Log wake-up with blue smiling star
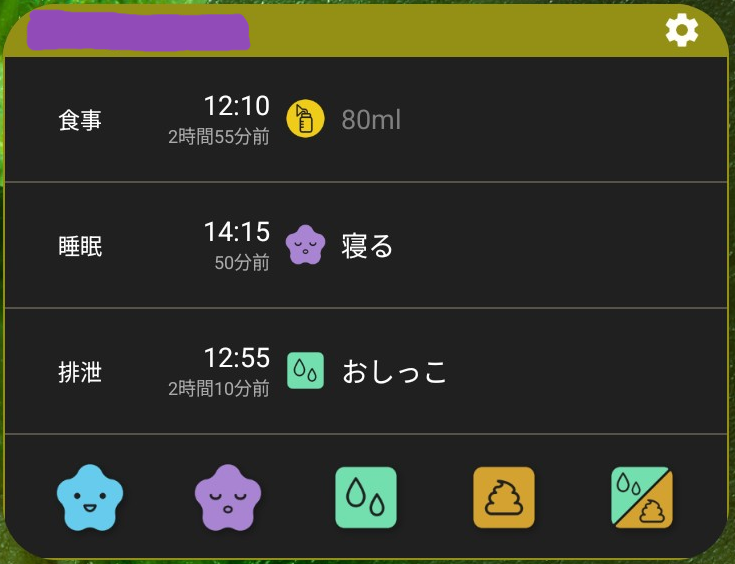Viewport: 735px width, 564px height. (x=90, y=497)
